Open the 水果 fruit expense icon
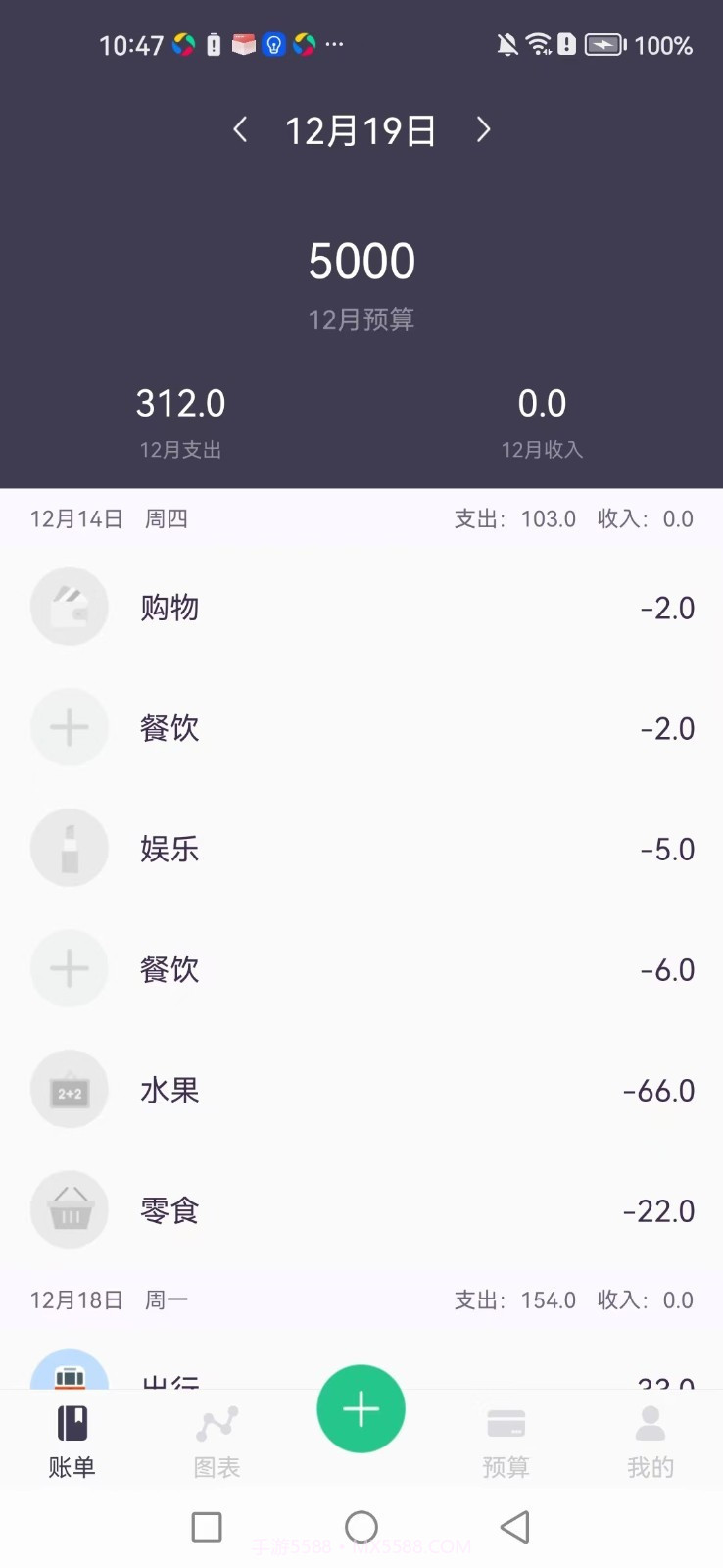 tap(69, 1089)
